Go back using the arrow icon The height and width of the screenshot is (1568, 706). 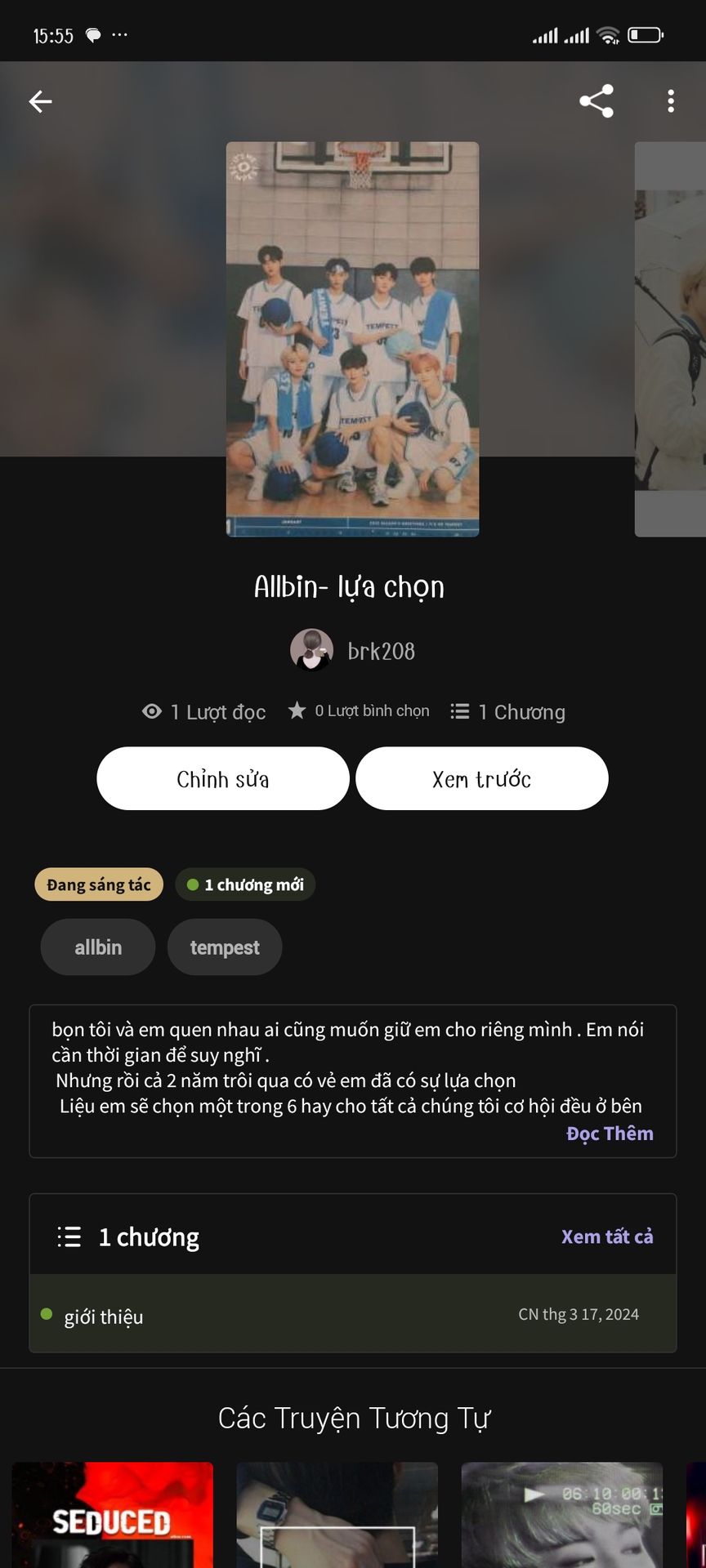pyautogui.click(x=40, y=101)
